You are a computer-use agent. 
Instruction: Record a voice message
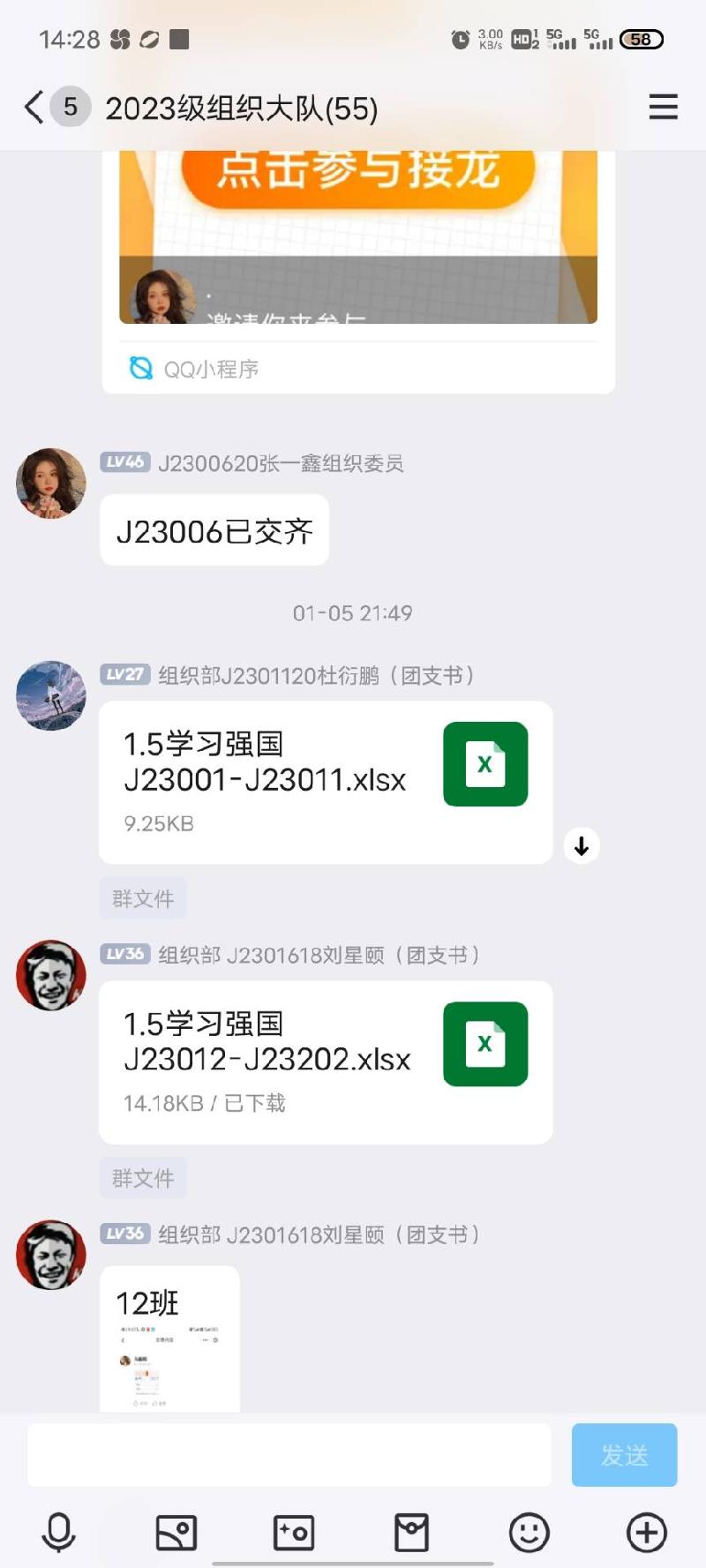point(58,1532)
